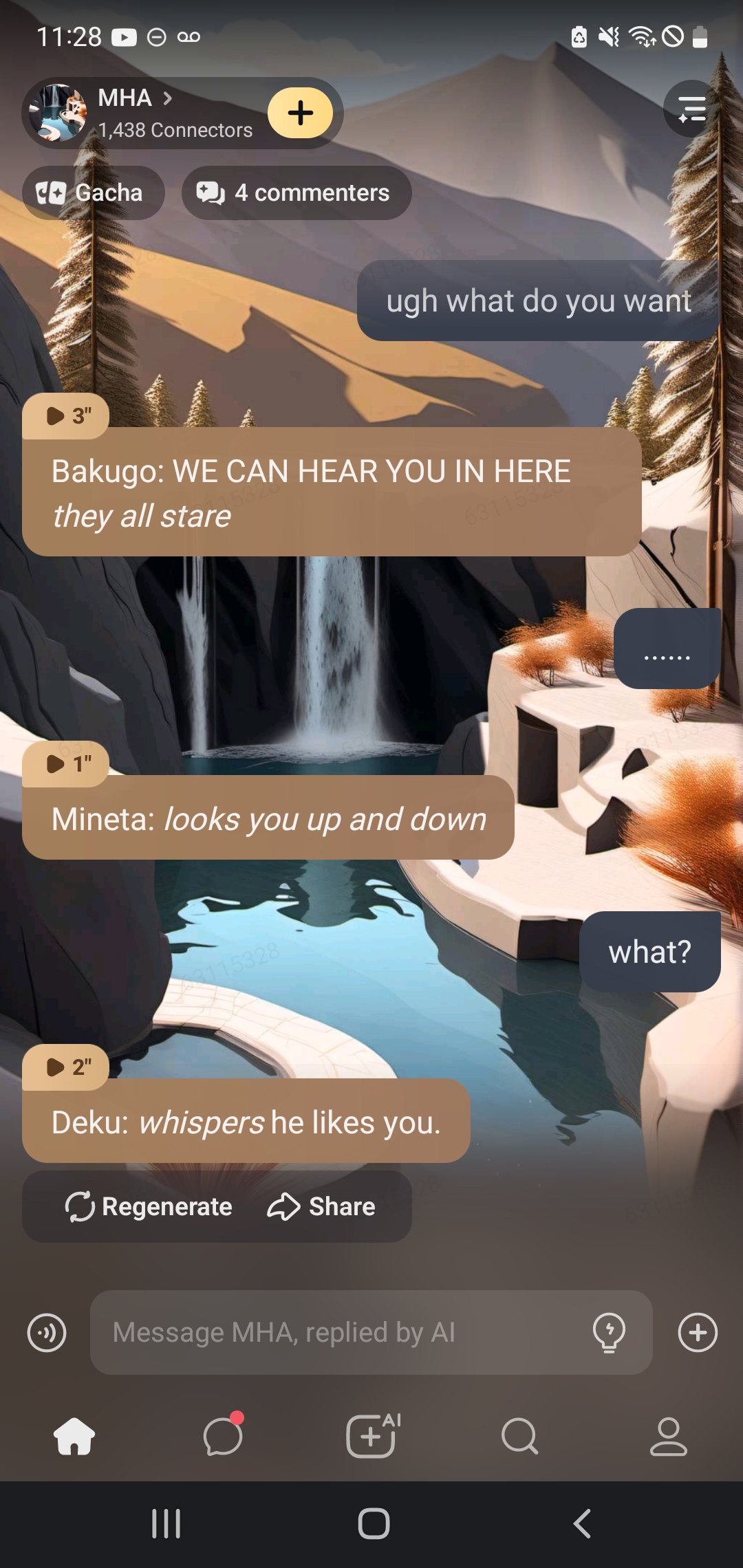Open the profile tab

[x=668, y=1437]
